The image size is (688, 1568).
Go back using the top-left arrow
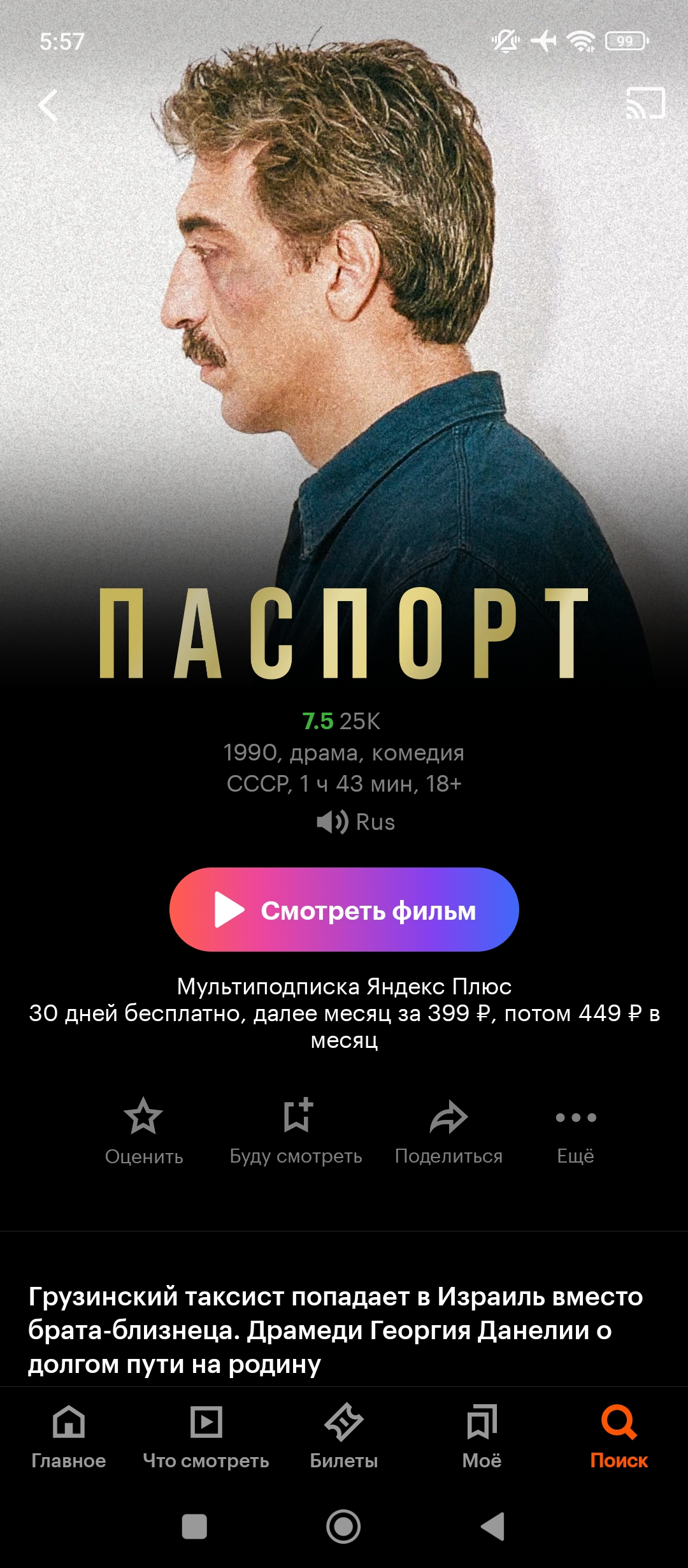48,105
